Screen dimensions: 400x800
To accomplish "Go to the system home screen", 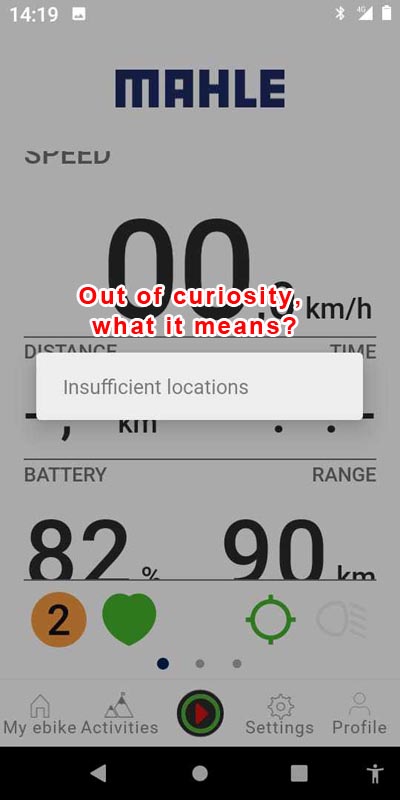I will tap(200, 773).
